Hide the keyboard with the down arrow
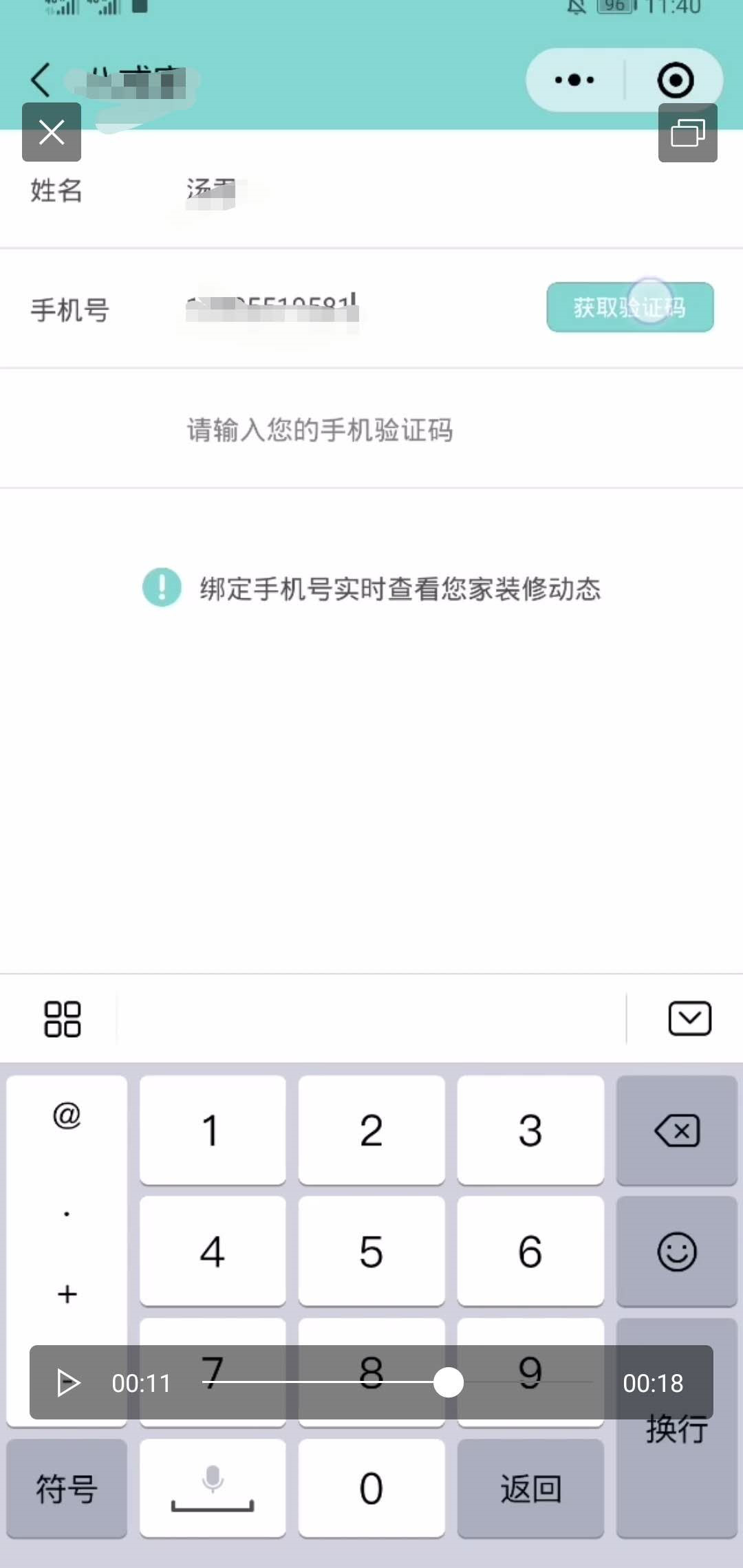Viewport: 743px width, 1568px height. click(689, 1019)
